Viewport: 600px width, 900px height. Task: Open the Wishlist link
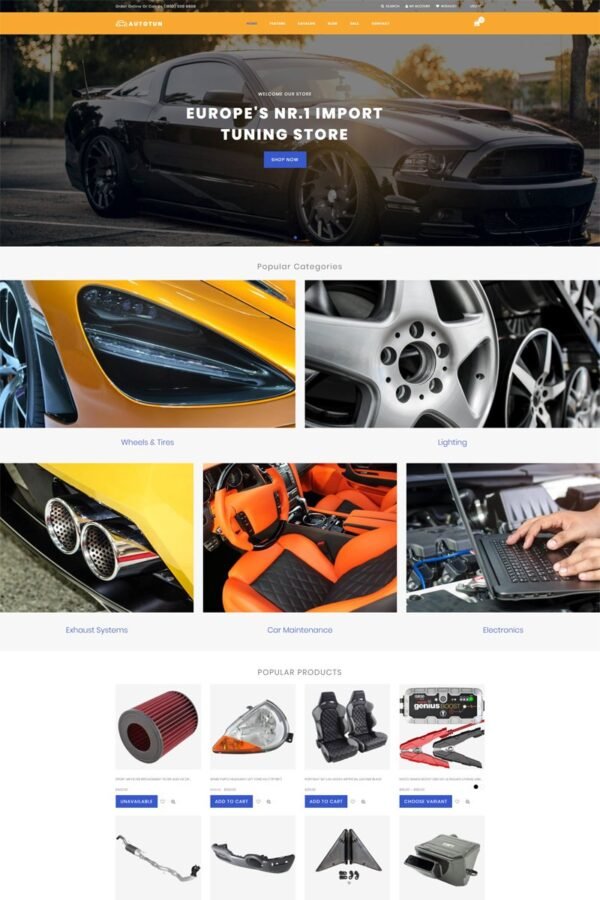click(445, 6)
